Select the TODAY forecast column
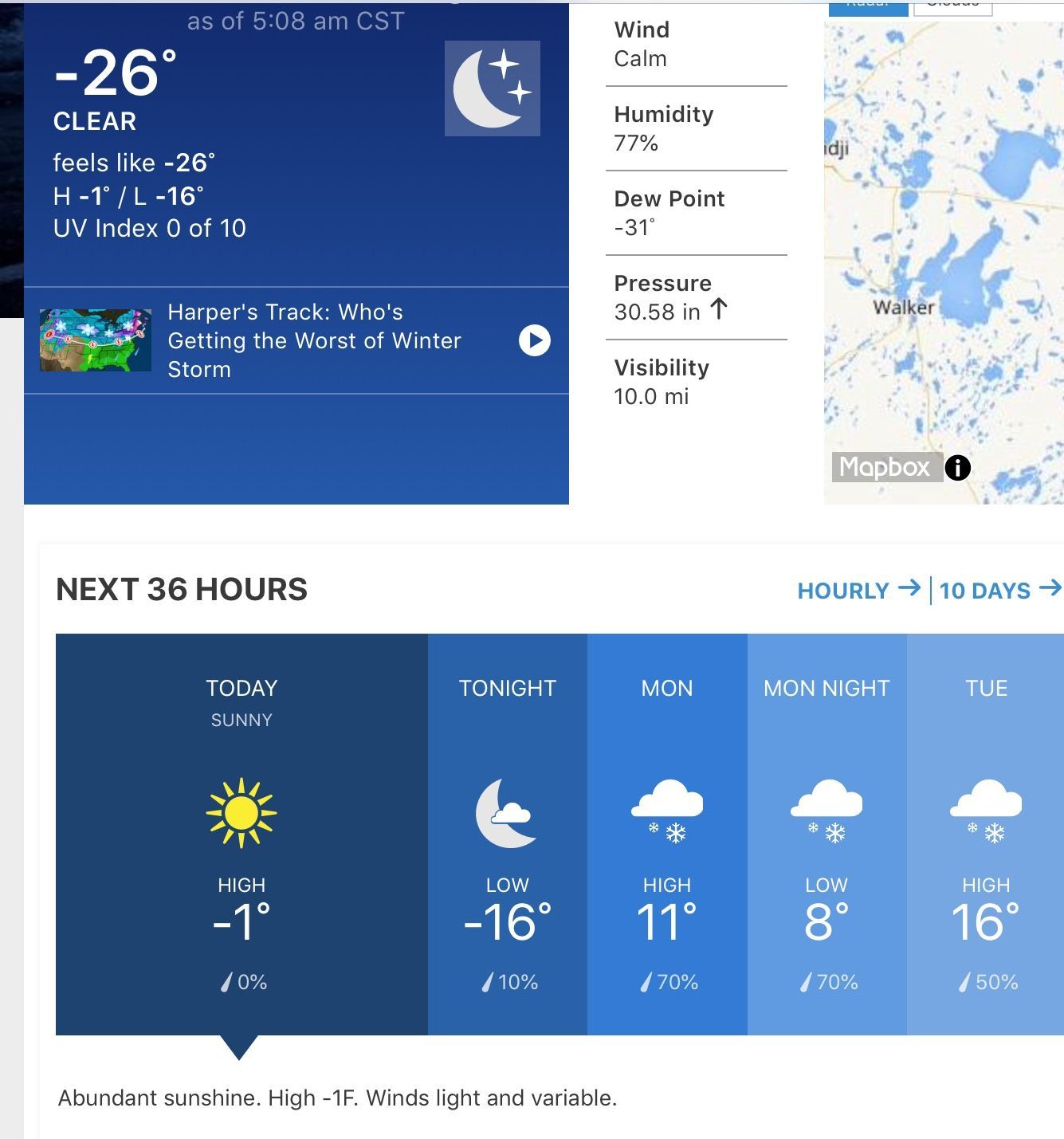 [x=241, y=834]
